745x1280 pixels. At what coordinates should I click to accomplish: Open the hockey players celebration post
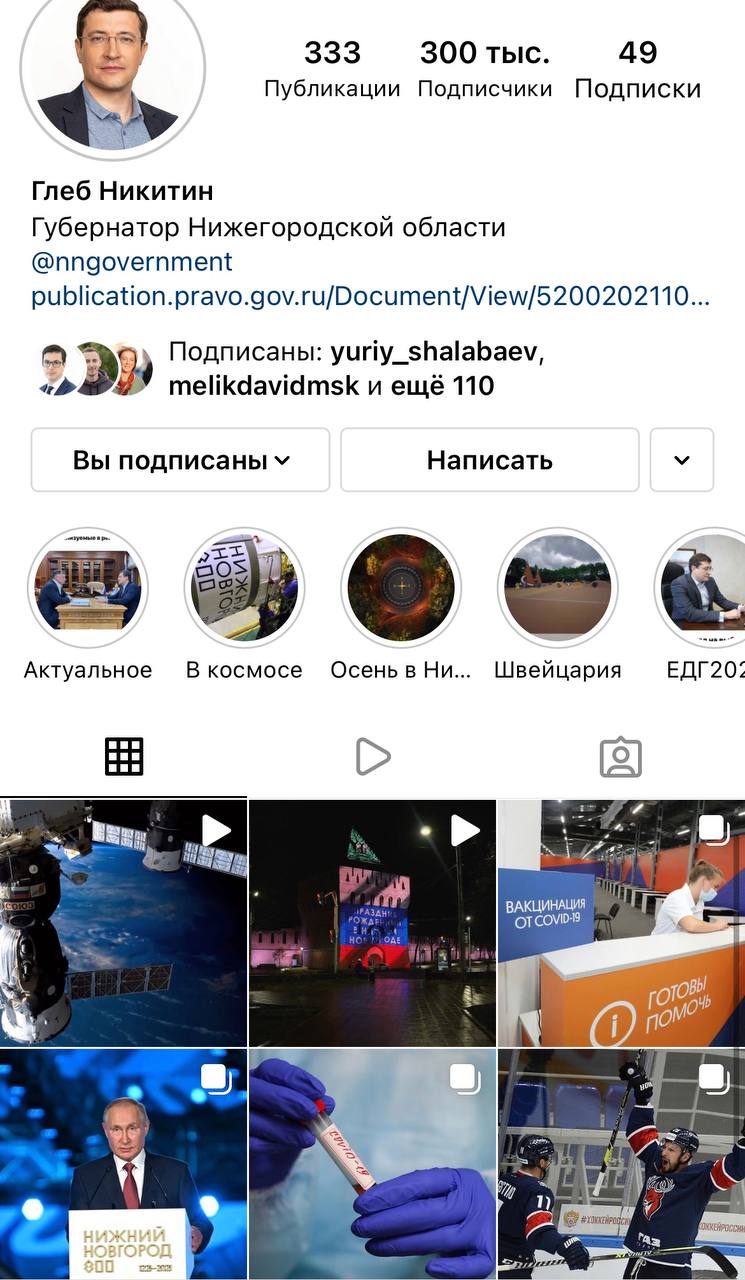tap(621, 1165)
